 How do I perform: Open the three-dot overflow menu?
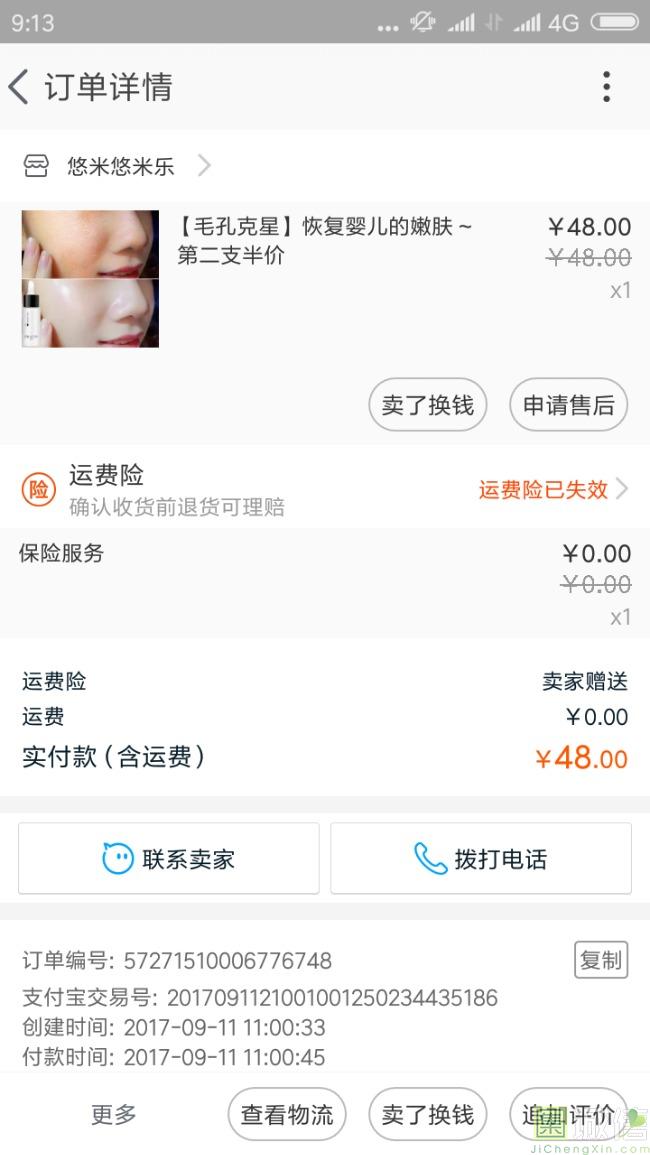(x=606, y=87)
